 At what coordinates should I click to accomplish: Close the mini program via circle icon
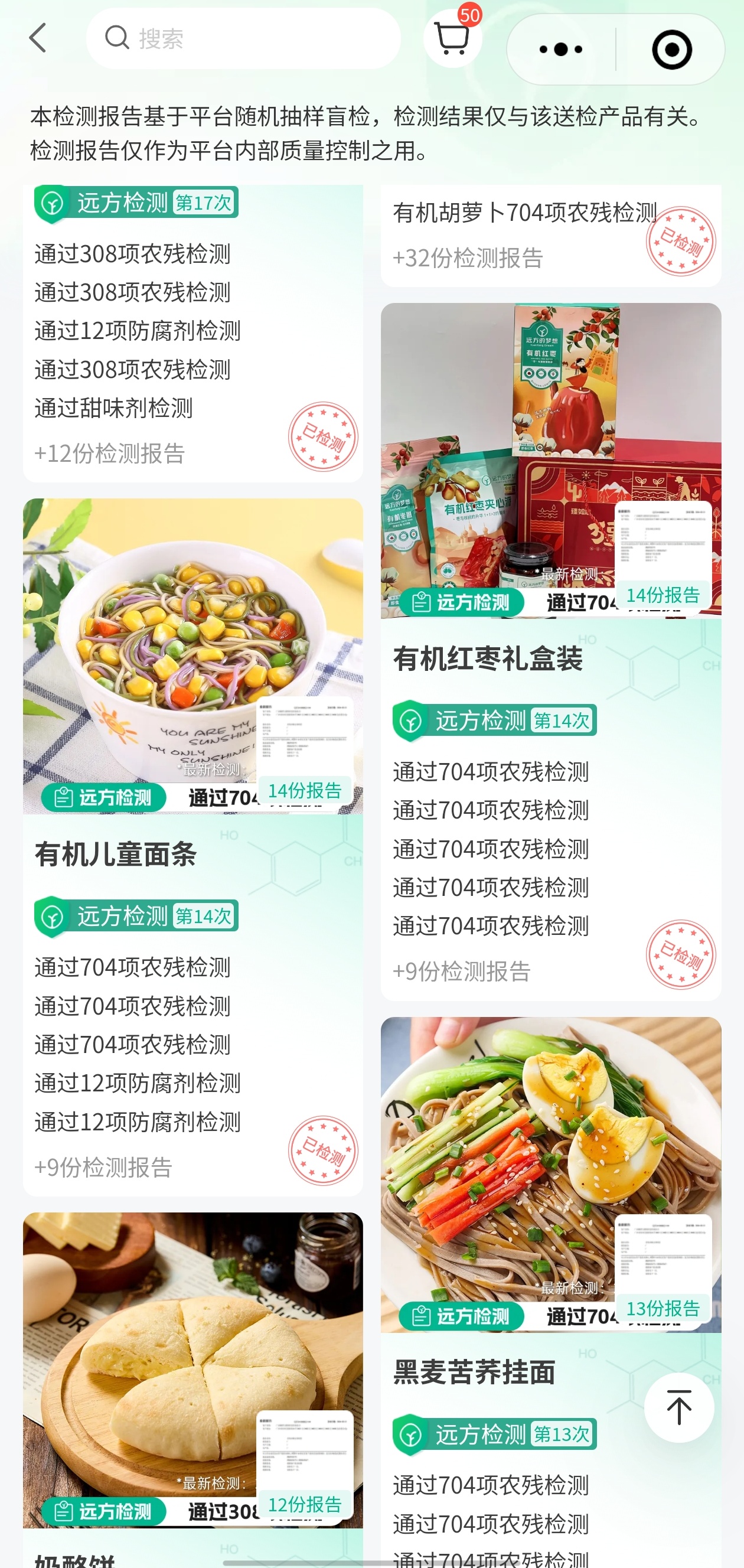[x=671, y=49]
